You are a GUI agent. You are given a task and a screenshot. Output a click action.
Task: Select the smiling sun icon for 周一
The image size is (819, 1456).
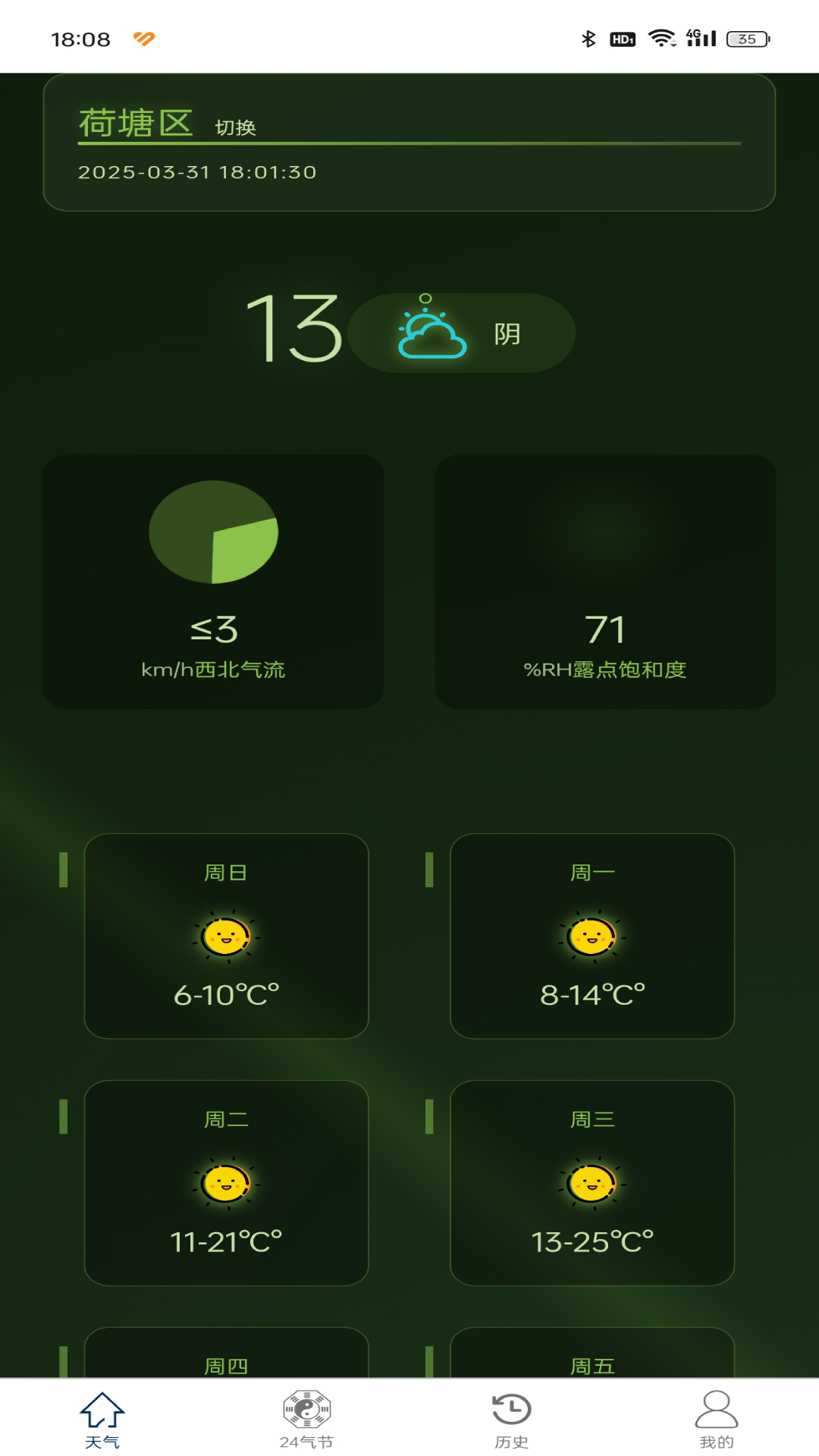coord(592,937)
